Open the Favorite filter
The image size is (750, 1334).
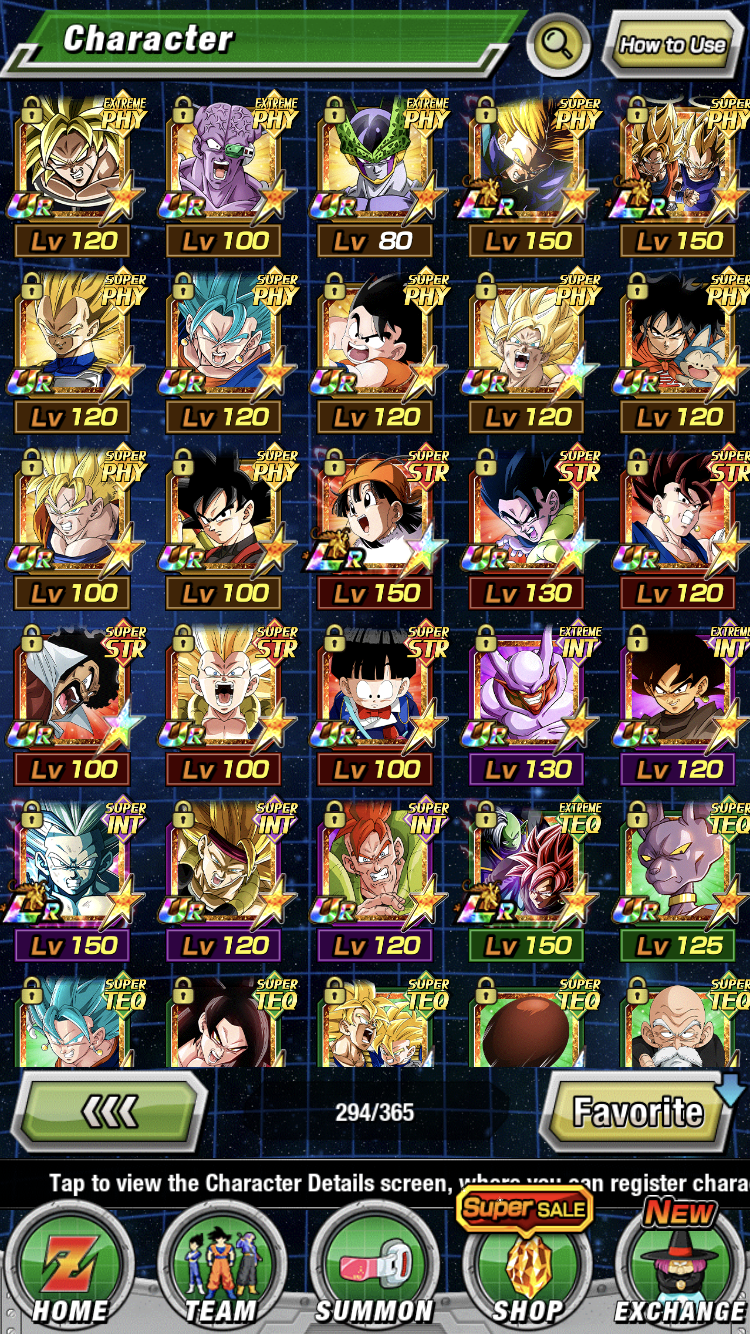(639, 1111)
